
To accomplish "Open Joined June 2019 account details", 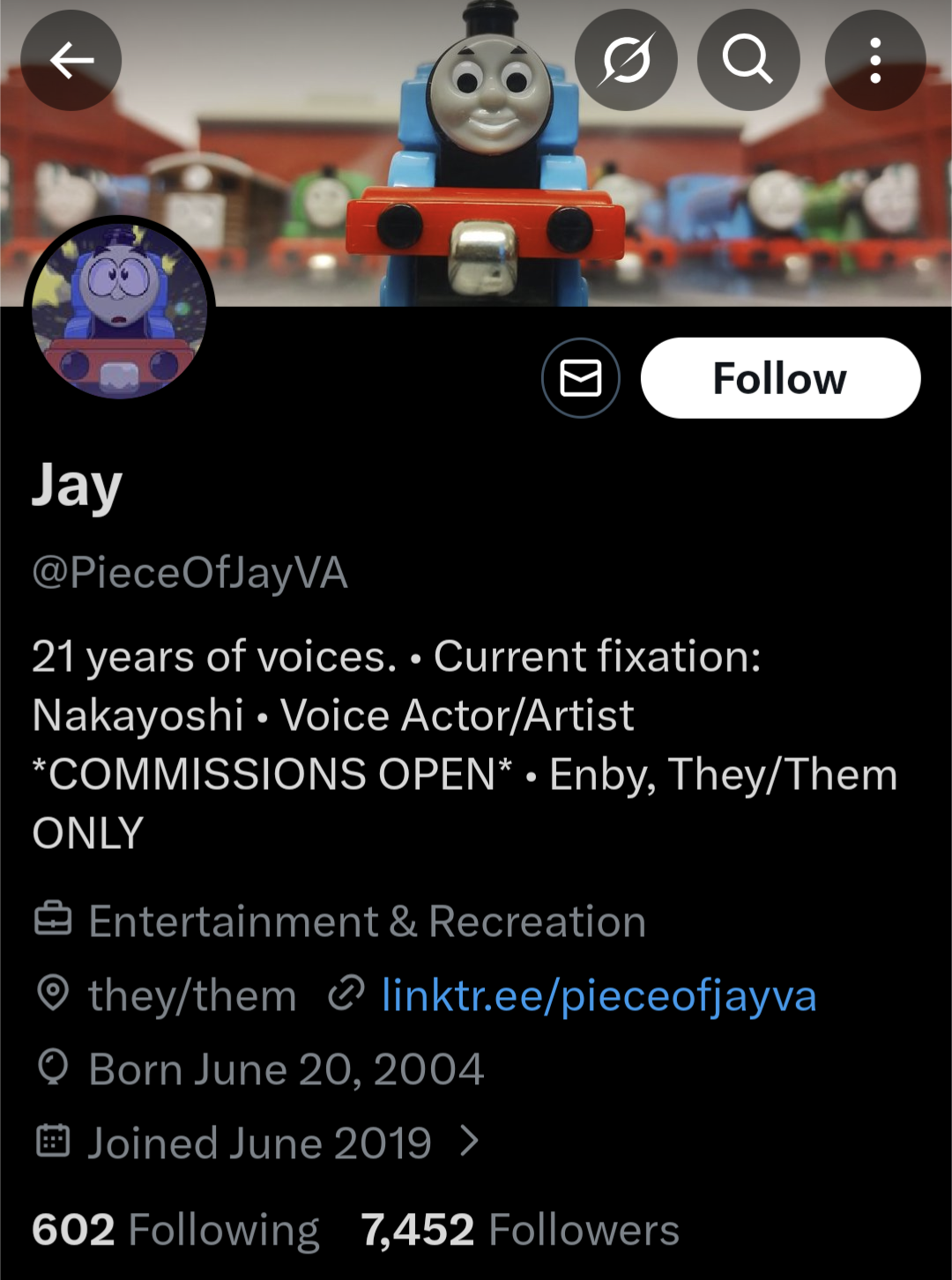I will click(x=259, y=1142).
